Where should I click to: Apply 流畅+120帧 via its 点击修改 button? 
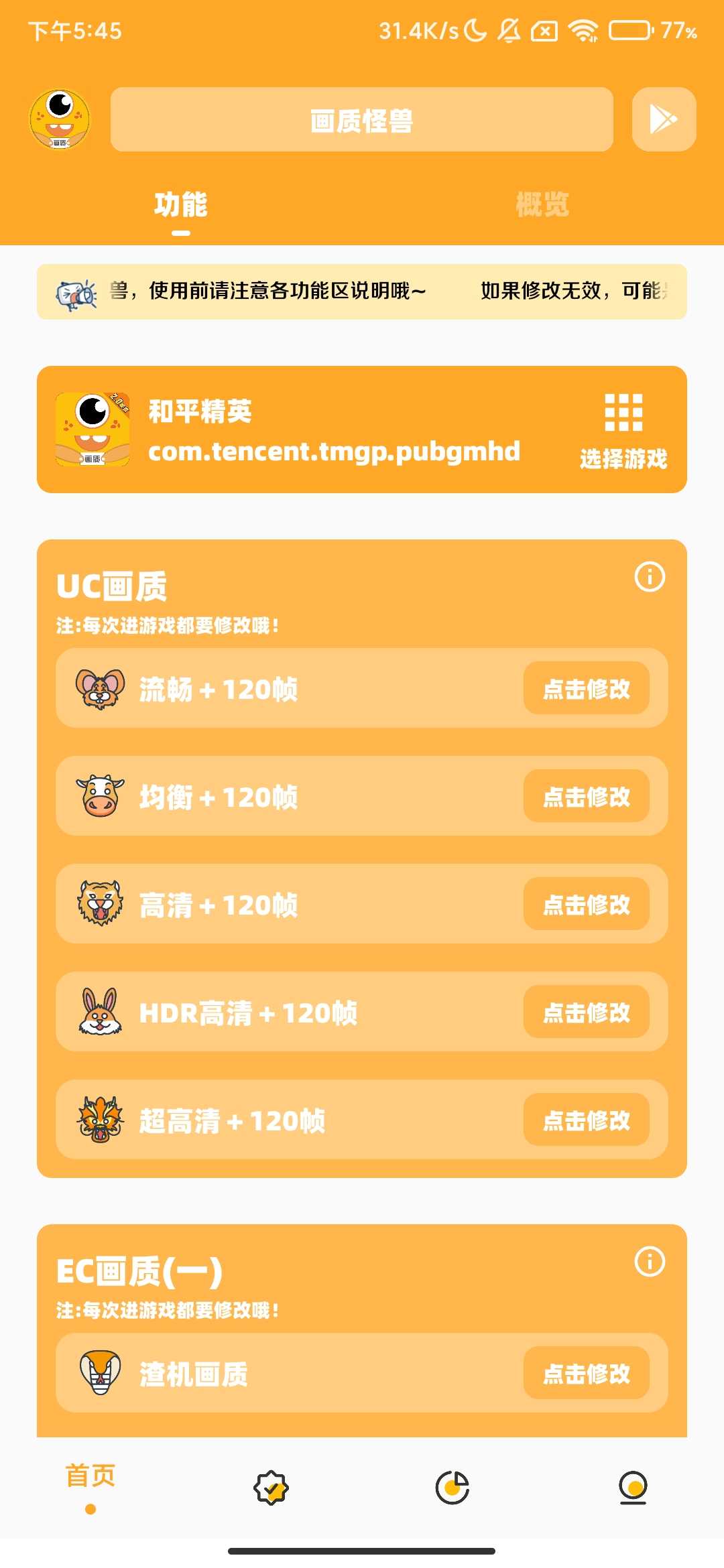coord(587,689)
